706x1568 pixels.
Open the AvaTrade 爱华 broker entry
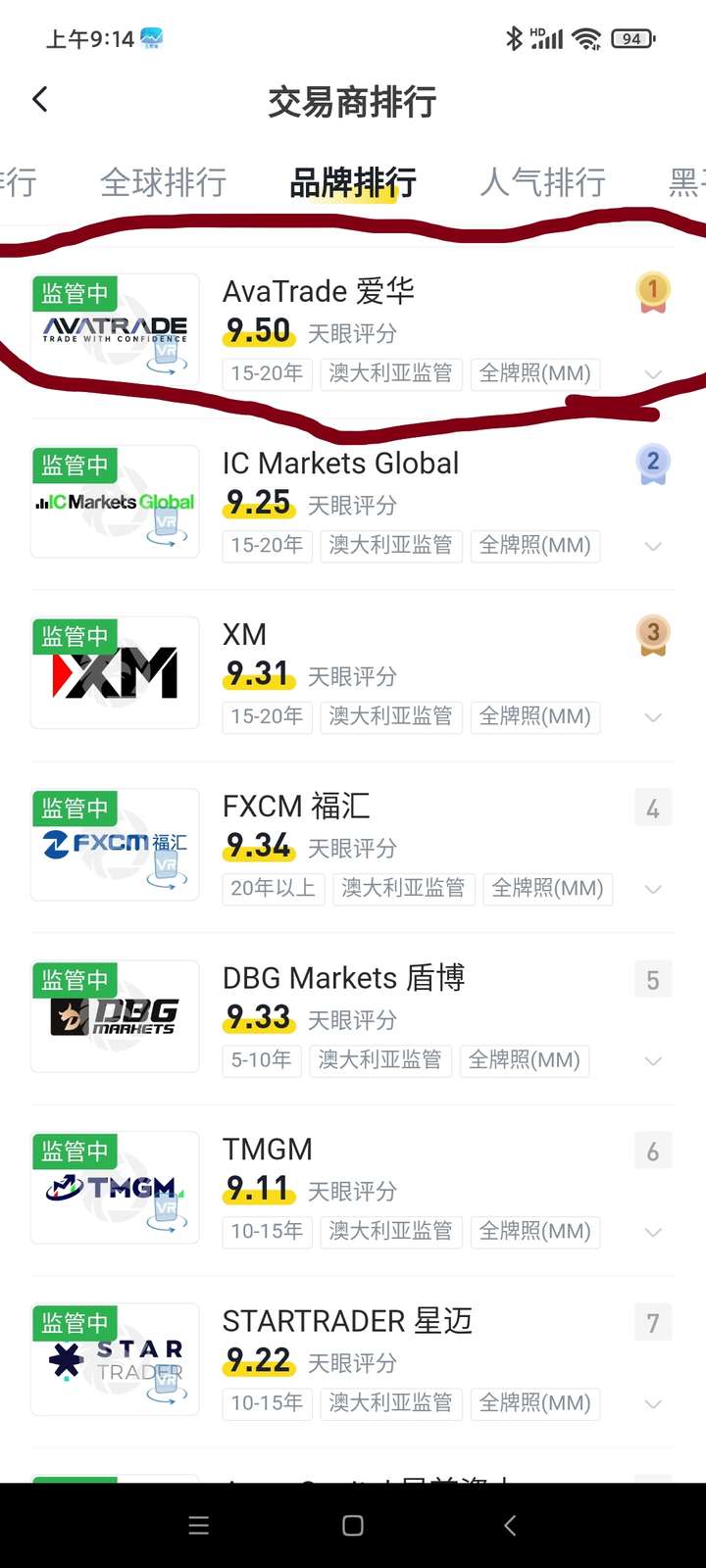[x=319, y=292]
